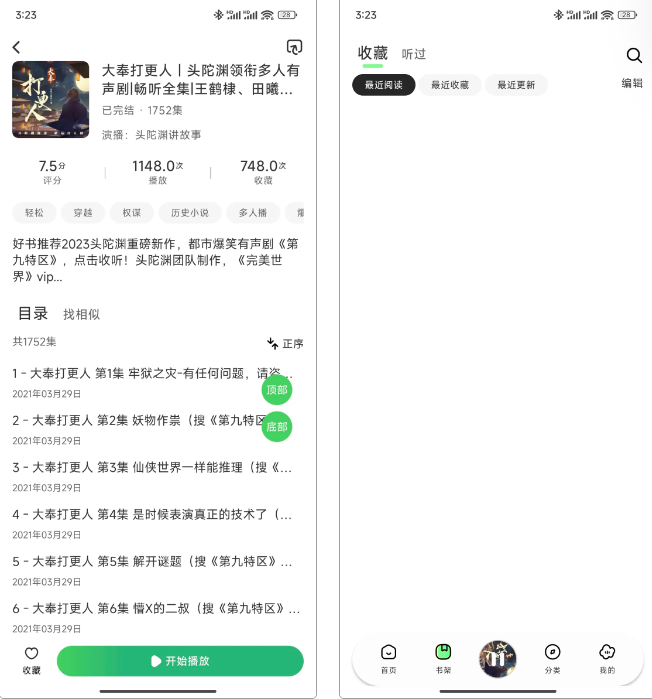Start playback with 开始播放 button
Viewport: 652px width, 699px height.
180,661
